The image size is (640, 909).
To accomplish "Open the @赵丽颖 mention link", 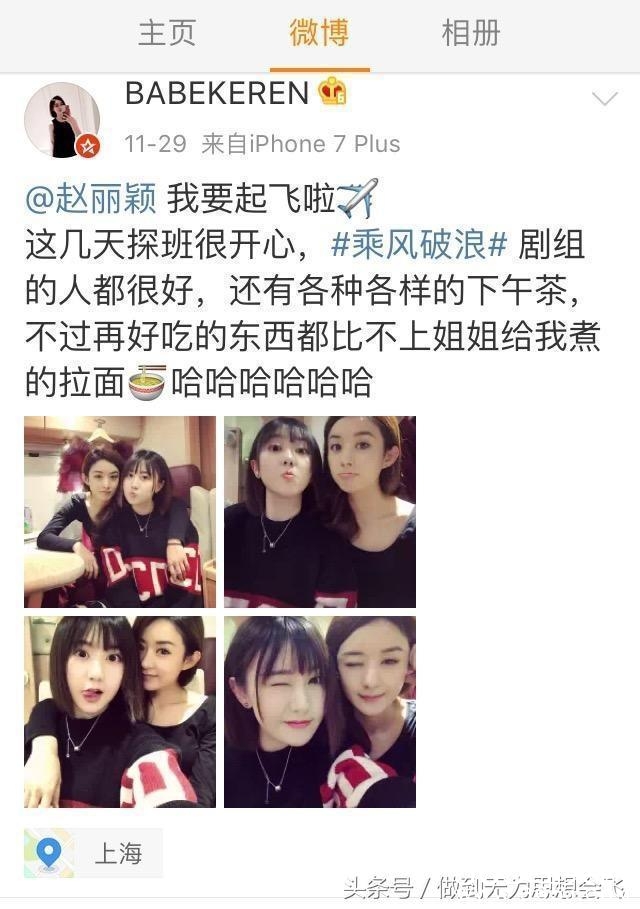I will 91,199.
